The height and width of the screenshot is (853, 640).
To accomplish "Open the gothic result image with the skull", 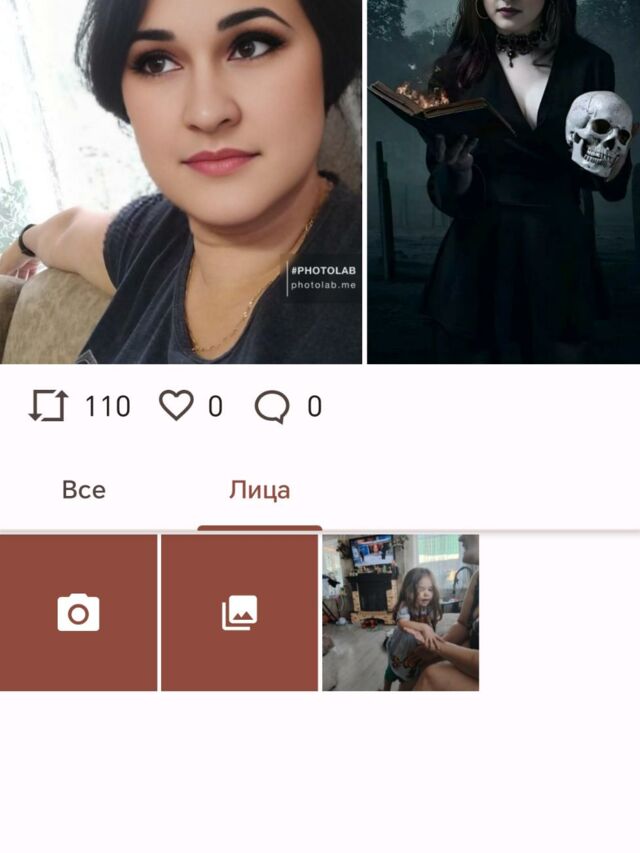I will (503, 182).
